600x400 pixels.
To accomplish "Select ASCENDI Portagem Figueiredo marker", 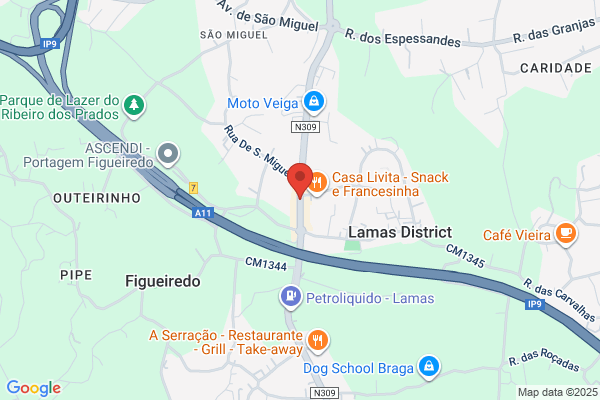I will click(168, 155).
